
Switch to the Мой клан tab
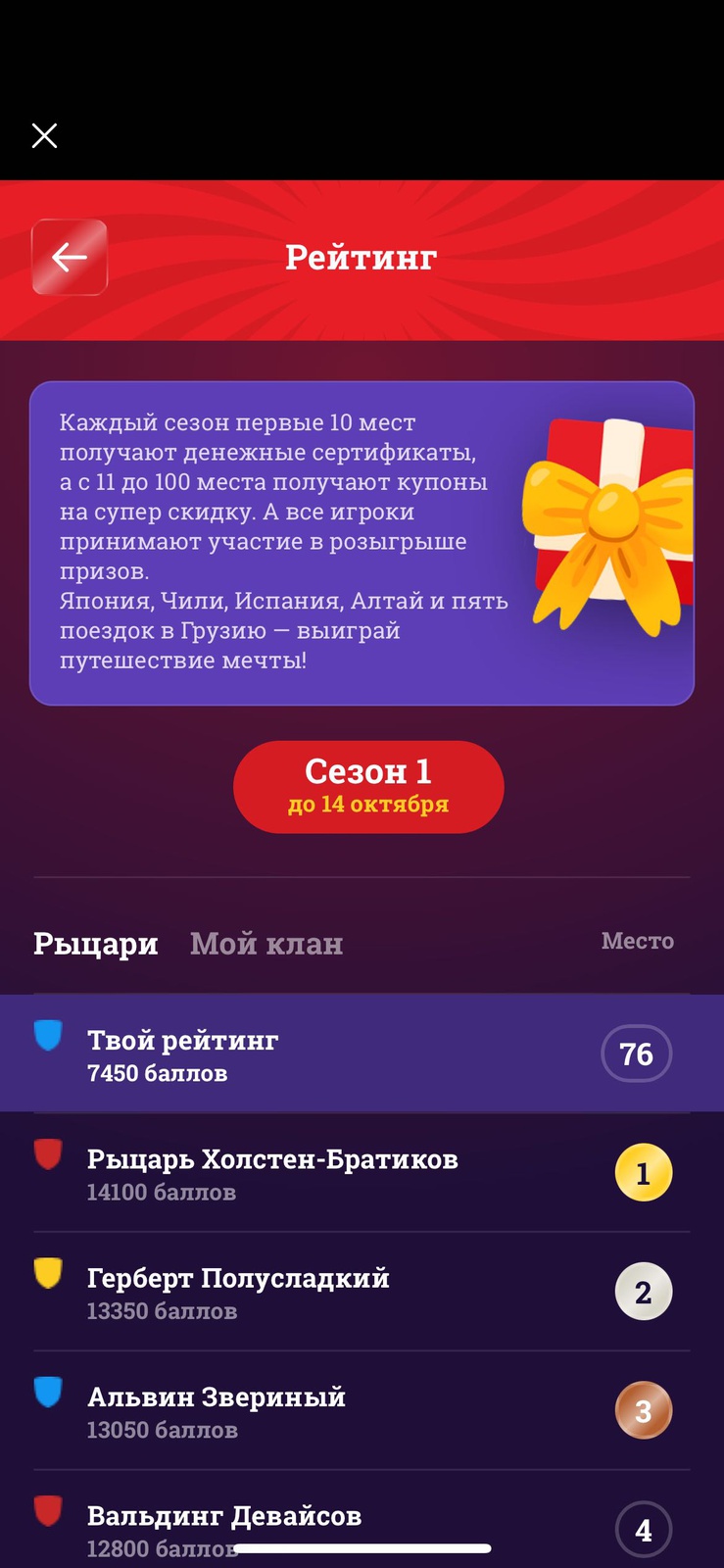click(266, 943)
